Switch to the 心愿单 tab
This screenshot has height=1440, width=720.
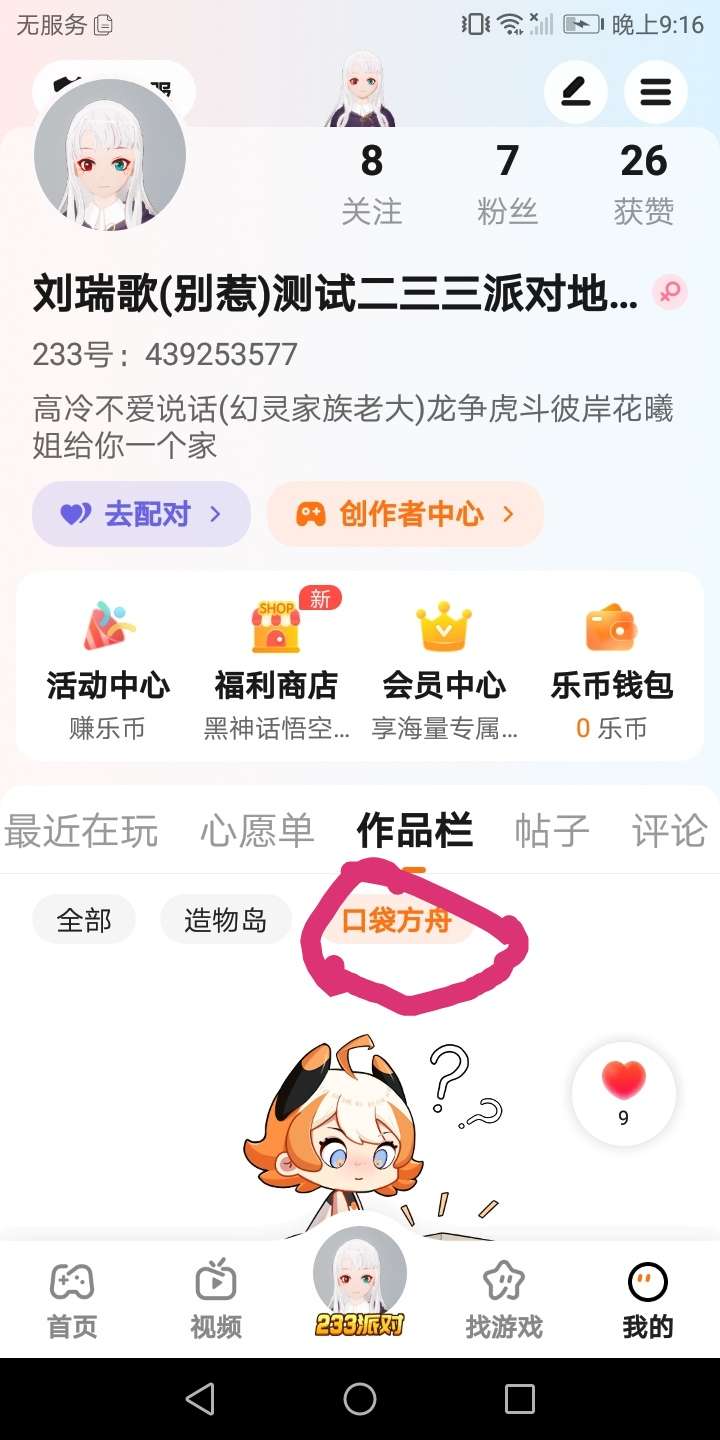[x=257, y=831]
